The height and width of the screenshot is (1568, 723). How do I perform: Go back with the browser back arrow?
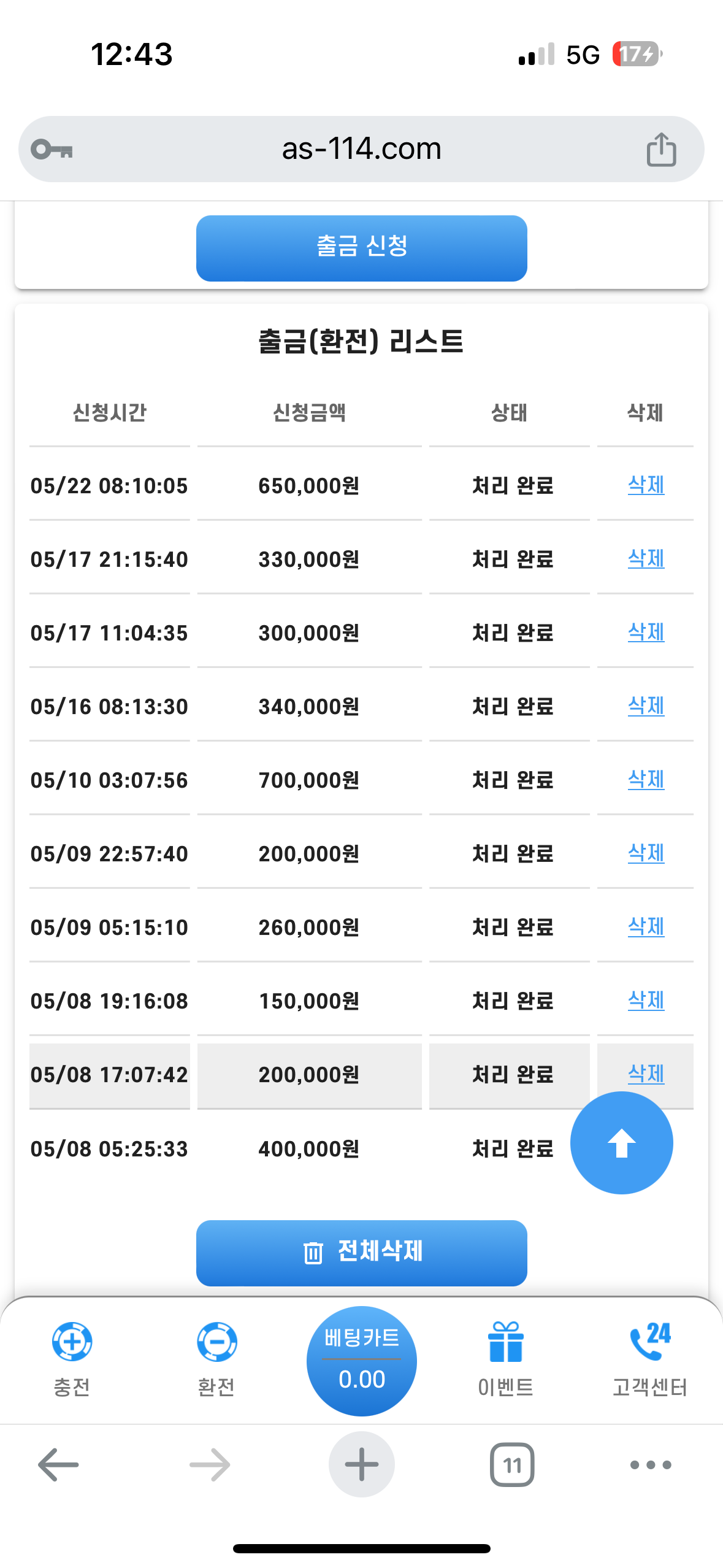(58, 1464)
